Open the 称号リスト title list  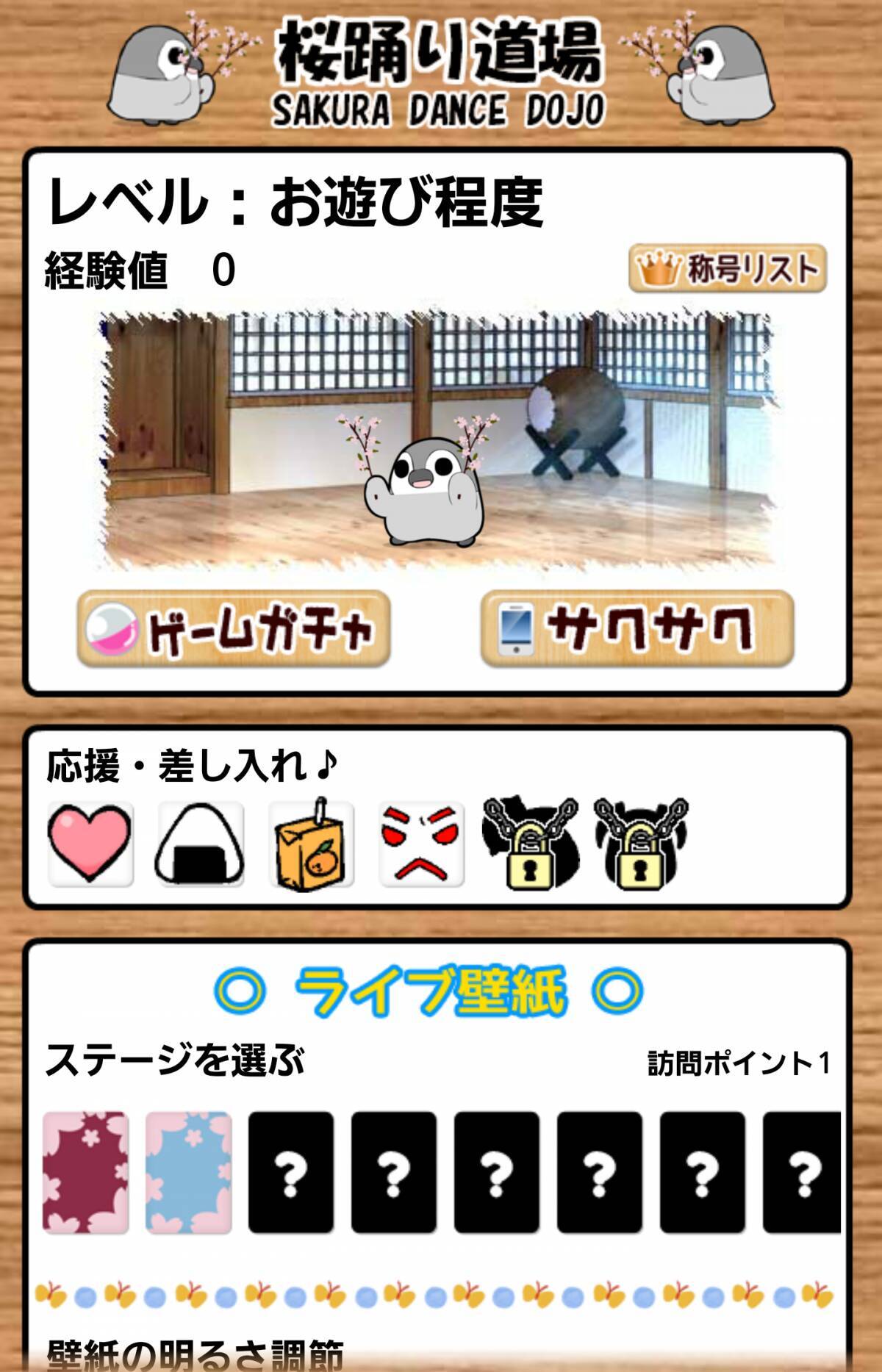pyautogui.click(x=728, y=269)
